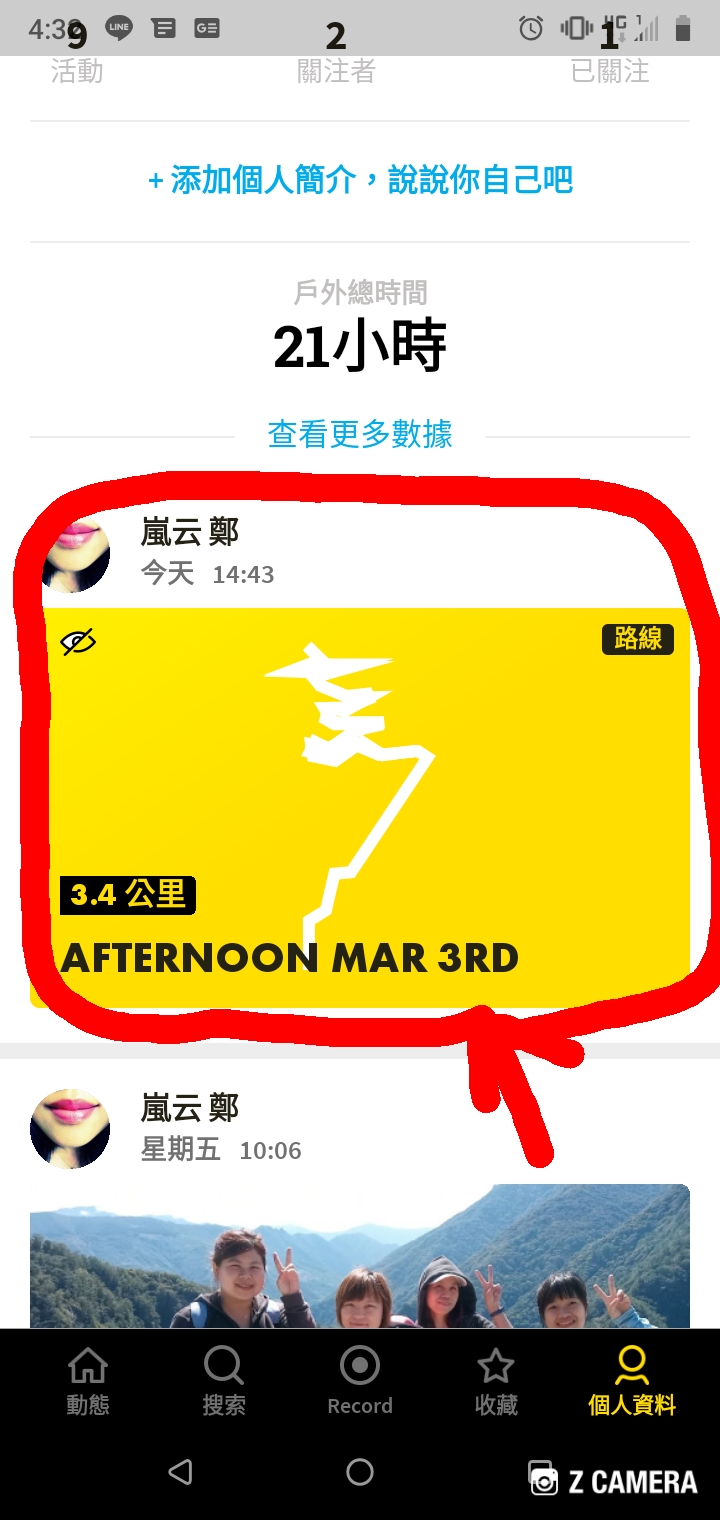The height and width of the screenshot is (1520, 720).
Task: Tap 添加個人簡介 to add a bio
Action: (x=360, y=181)
